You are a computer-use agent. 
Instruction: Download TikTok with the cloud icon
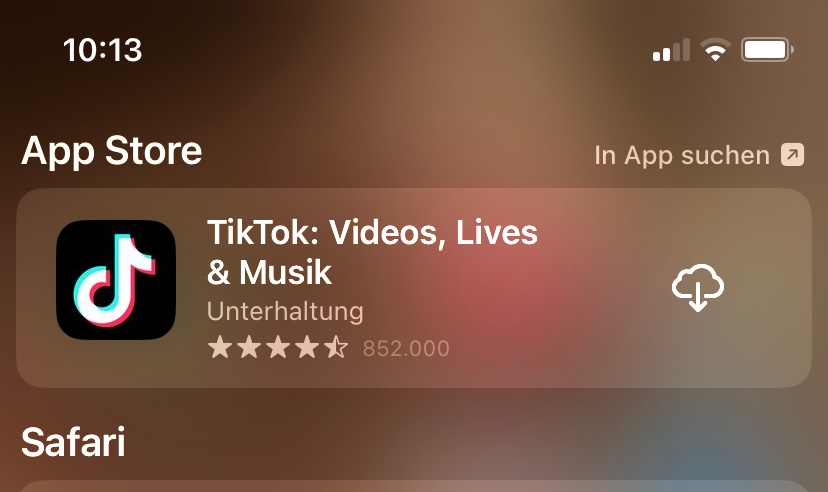698,288
